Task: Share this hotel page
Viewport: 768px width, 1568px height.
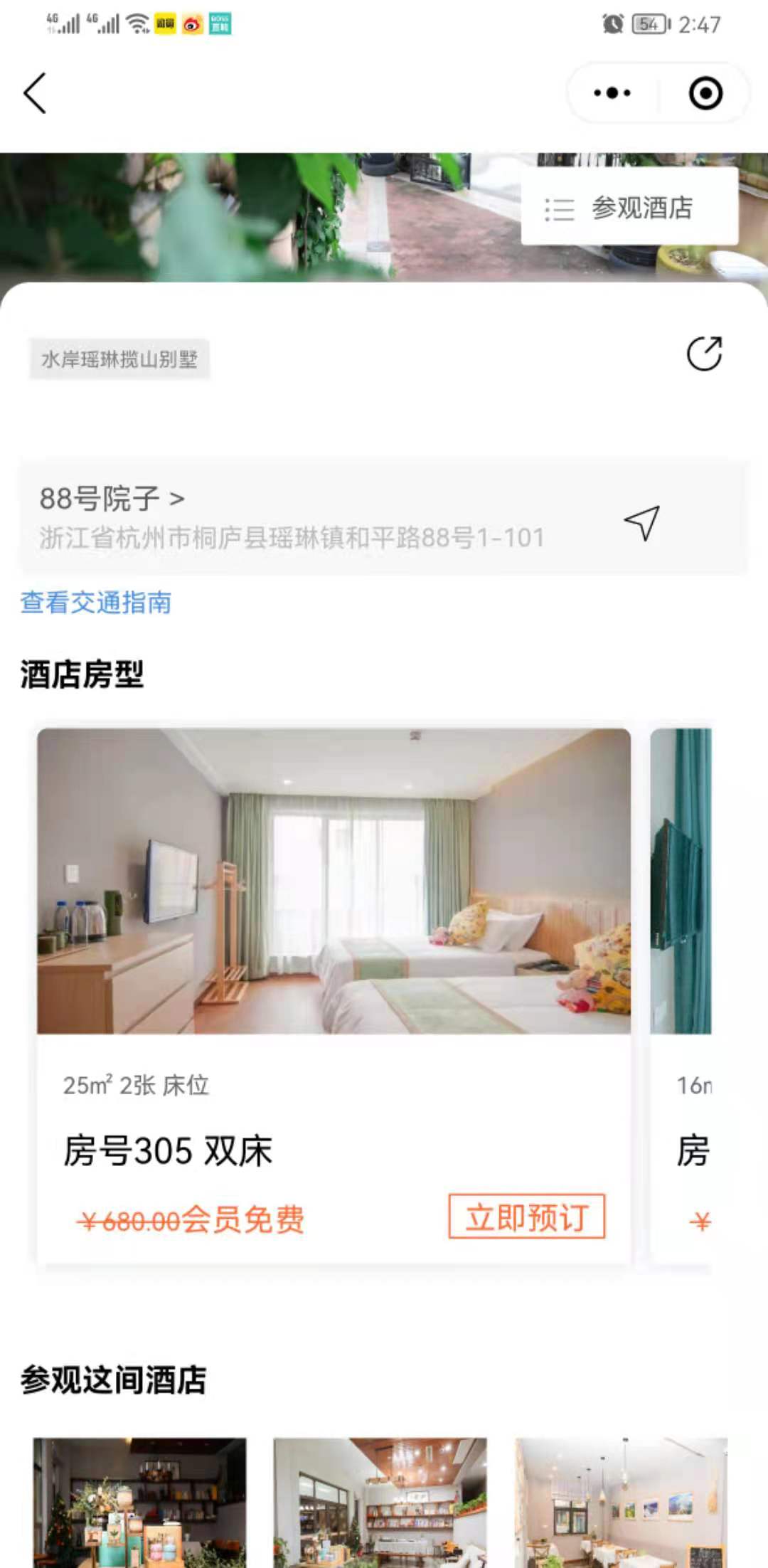Action: pos(704,354)
